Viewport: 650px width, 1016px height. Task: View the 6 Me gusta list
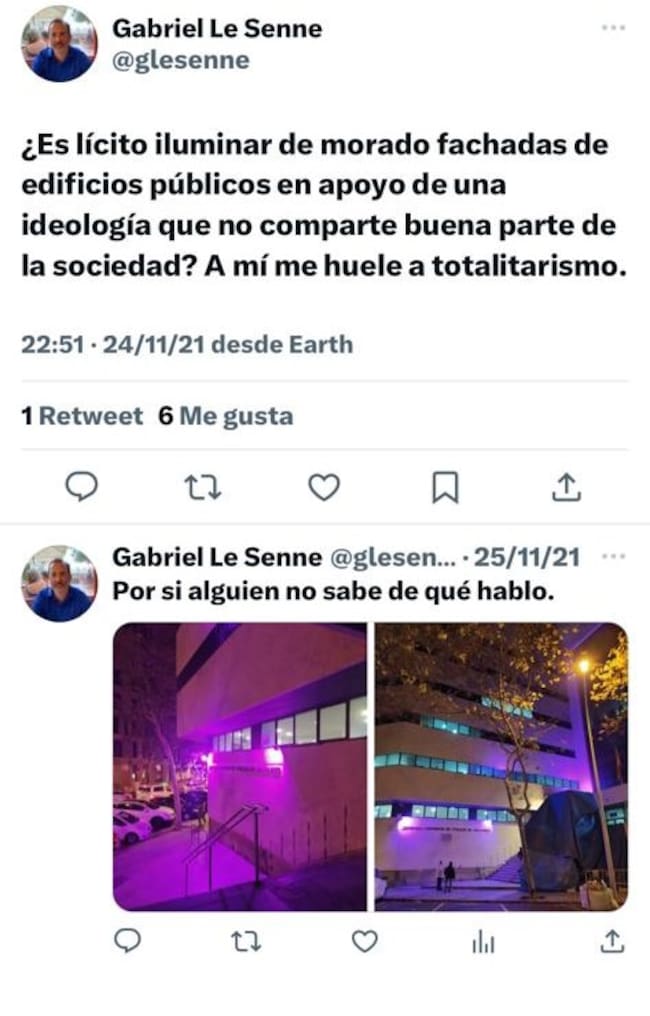click(x=226, y=416)
